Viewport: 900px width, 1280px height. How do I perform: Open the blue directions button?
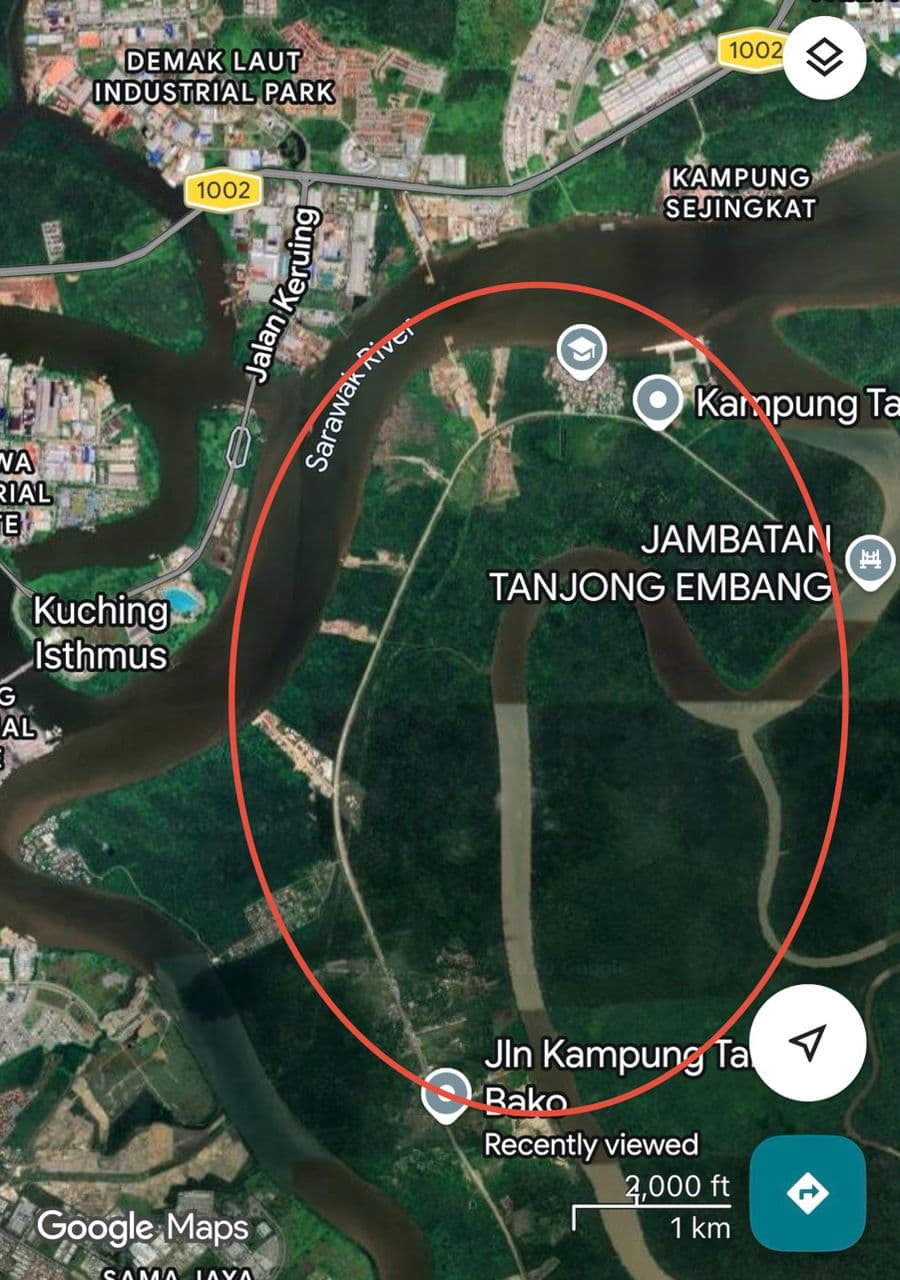pos(807,1193)
